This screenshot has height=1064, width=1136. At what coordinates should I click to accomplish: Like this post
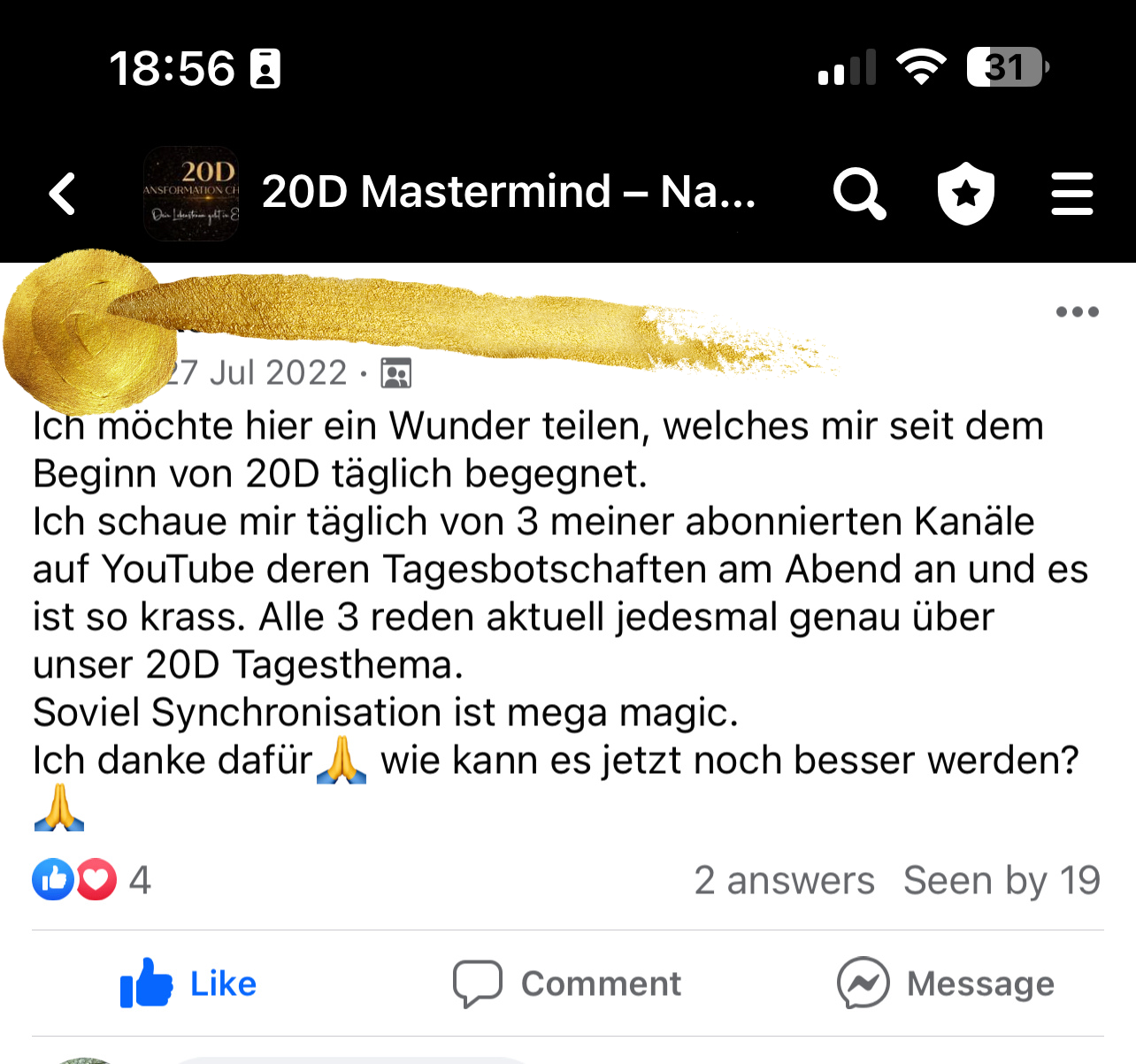[188, 984]
